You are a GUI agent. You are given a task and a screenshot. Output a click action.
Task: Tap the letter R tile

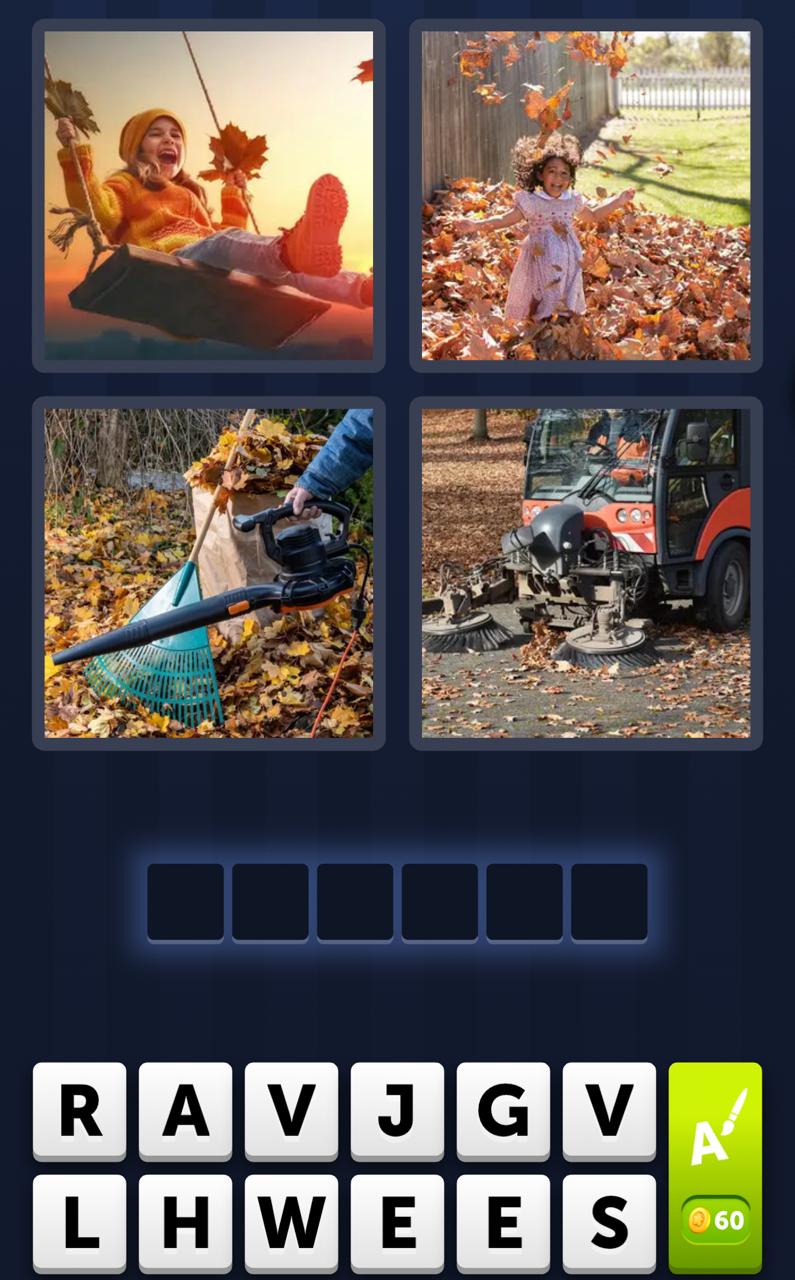coord(80,1110)
